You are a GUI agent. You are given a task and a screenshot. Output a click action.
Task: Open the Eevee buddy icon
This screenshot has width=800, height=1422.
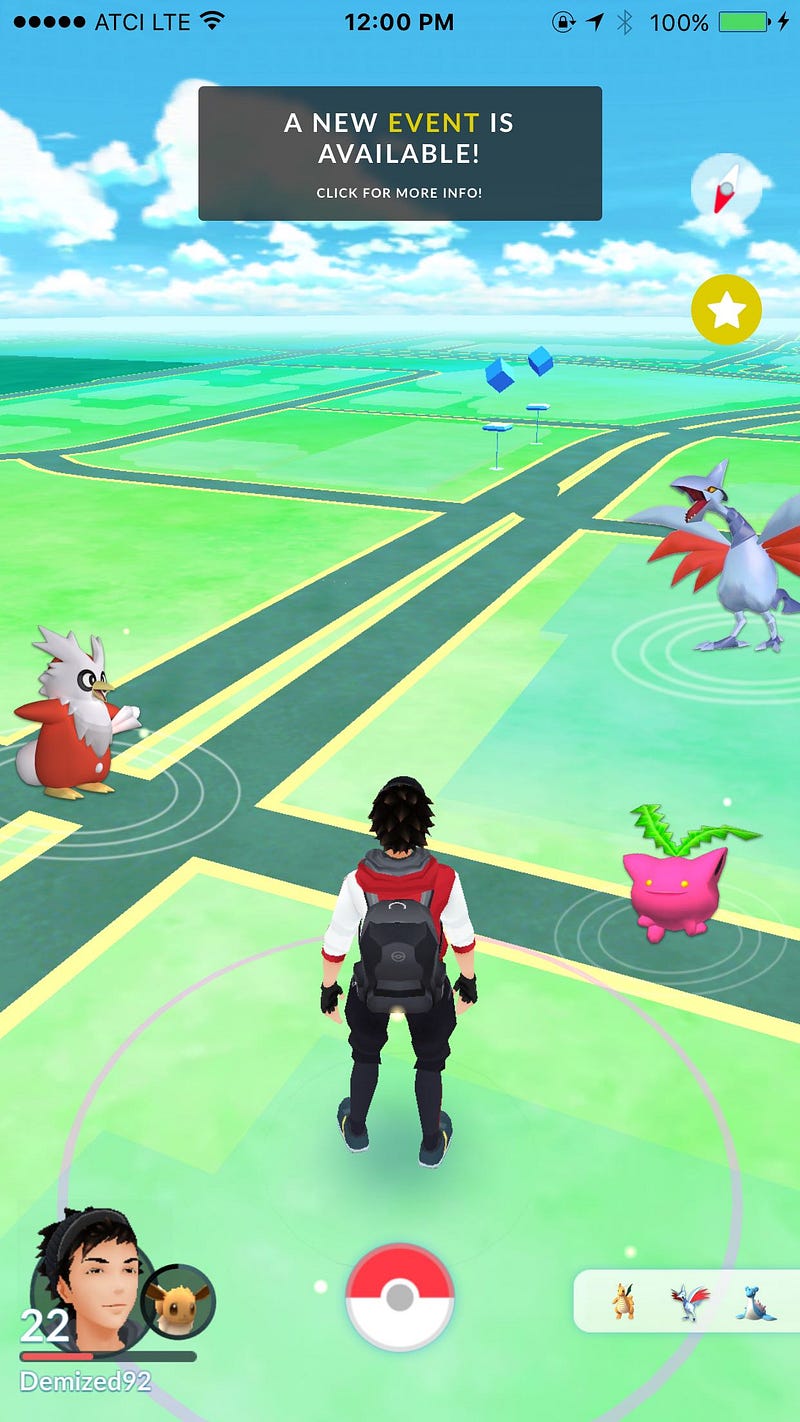pos(178,1301)
